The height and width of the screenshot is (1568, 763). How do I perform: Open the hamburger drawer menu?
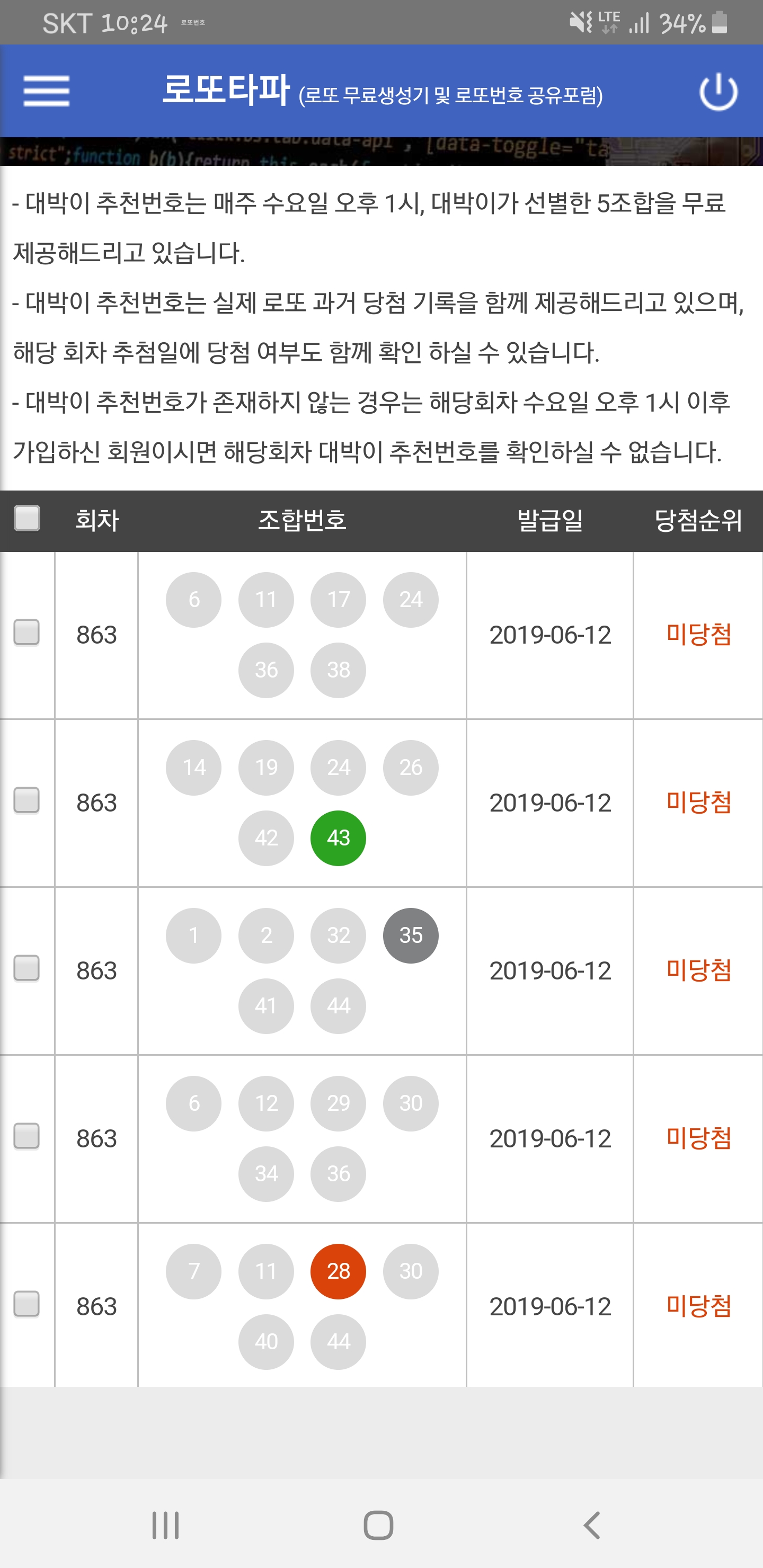pyautogui.click(x=46, y=91)
